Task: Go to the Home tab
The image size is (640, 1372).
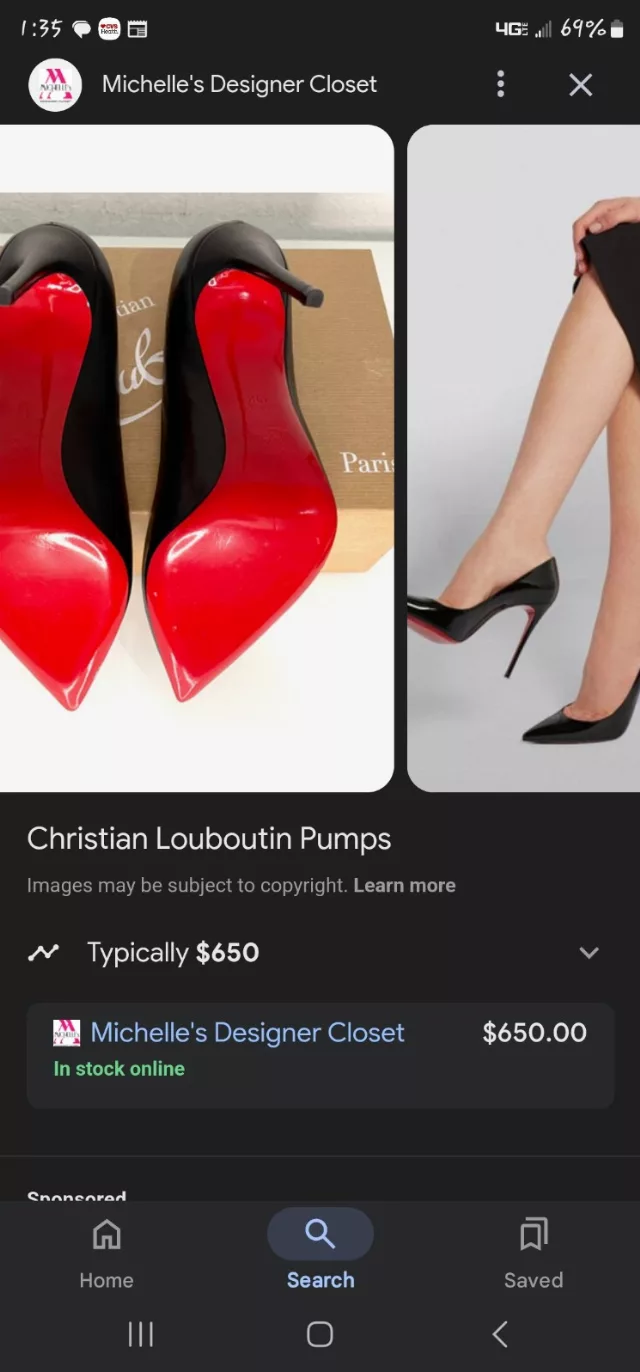Action: coord(106,1254)
